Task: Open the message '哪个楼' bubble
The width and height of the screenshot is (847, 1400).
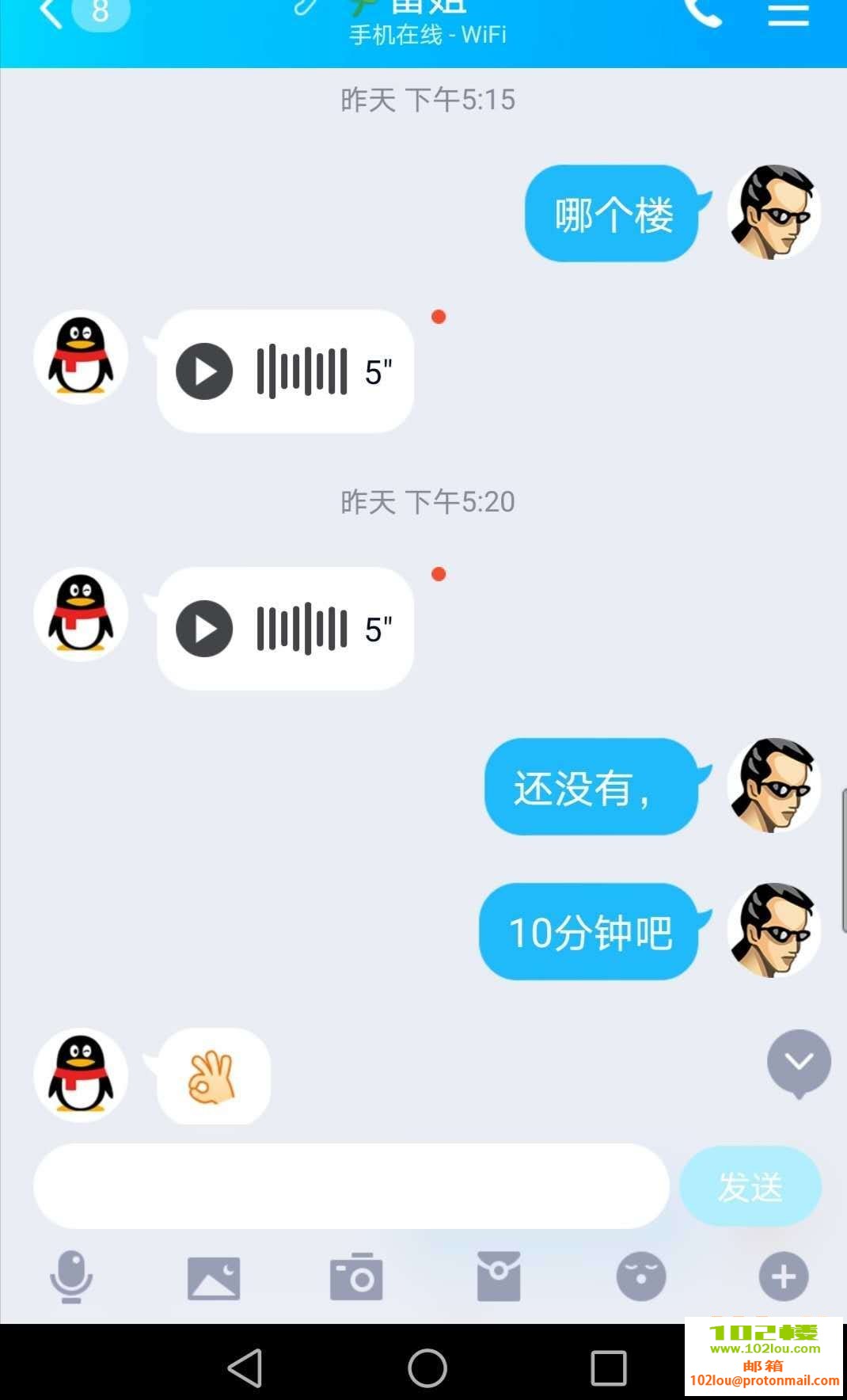Action: click(611, 214)
